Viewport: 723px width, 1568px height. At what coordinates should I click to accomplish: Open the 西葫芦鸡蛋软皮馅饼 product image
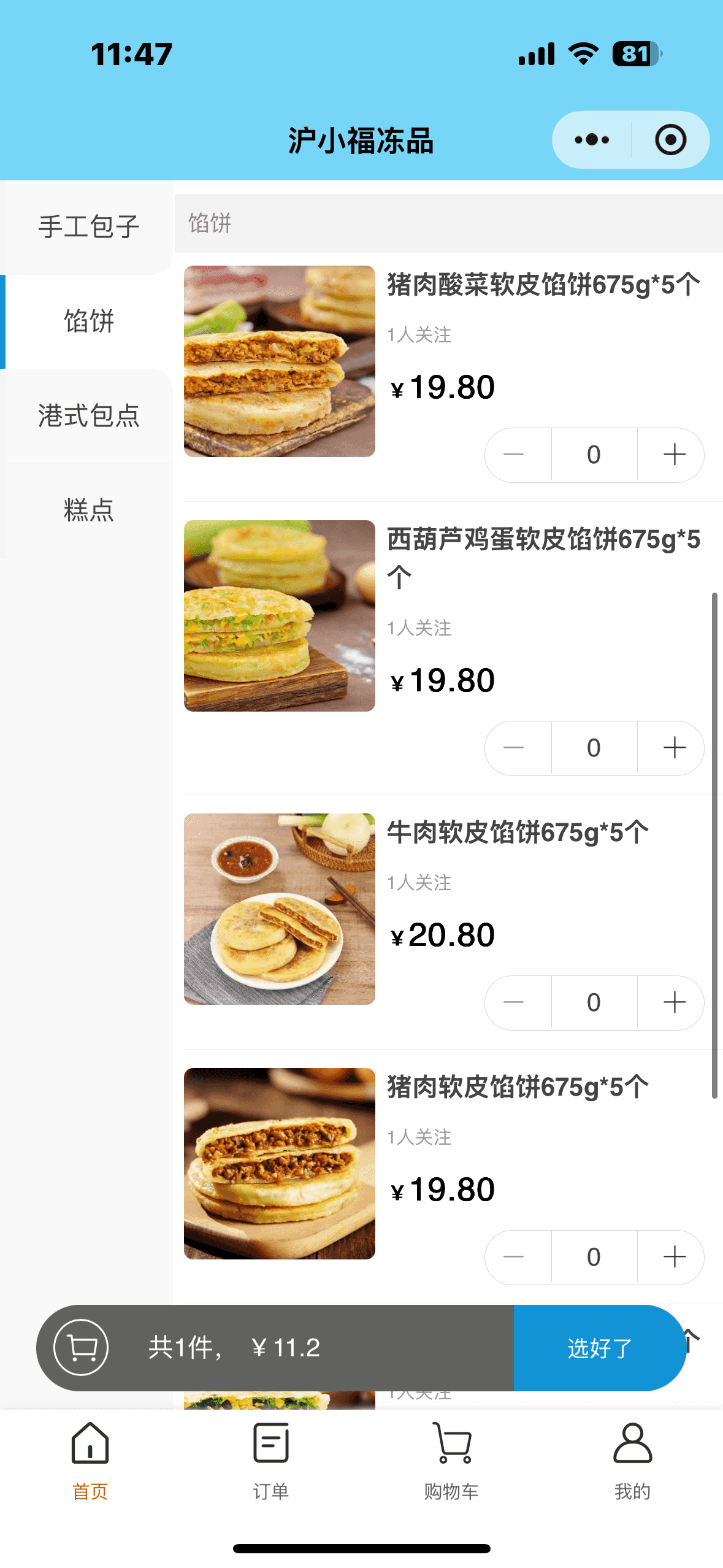point(280,616)
